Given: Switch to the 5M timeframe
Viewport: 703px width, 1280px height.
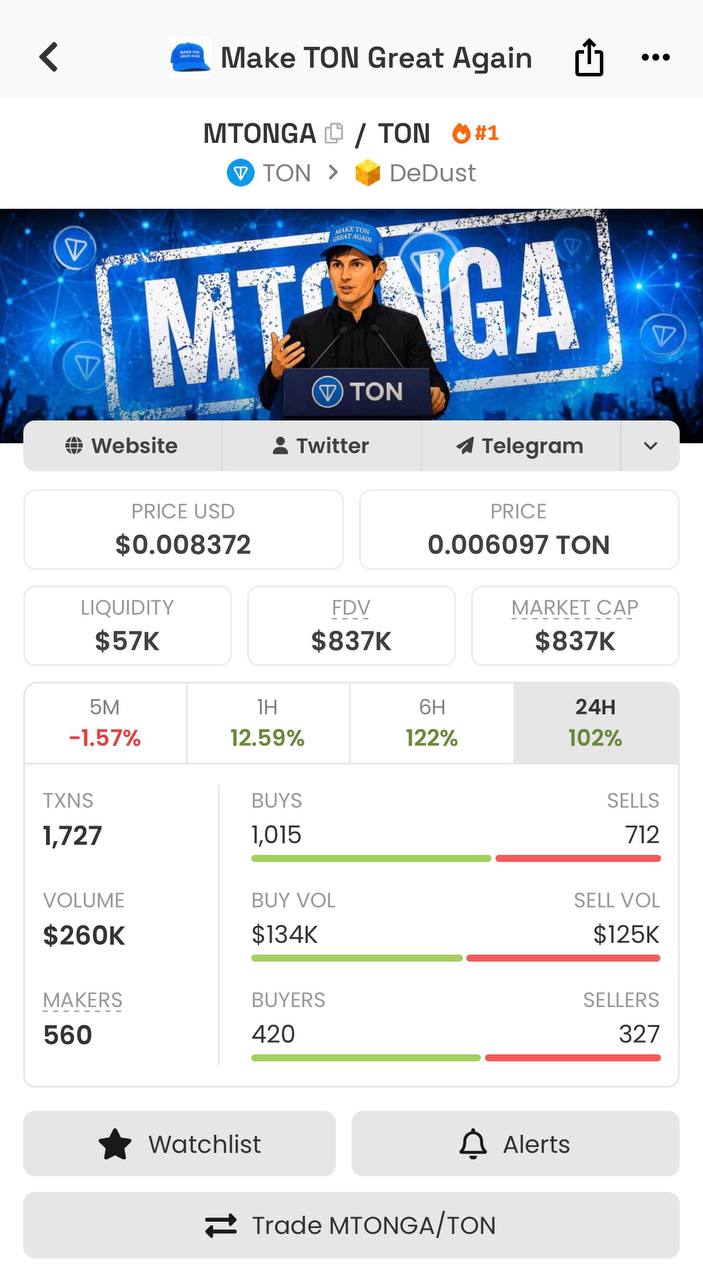Looking at the screenshot, I should 105,723.
